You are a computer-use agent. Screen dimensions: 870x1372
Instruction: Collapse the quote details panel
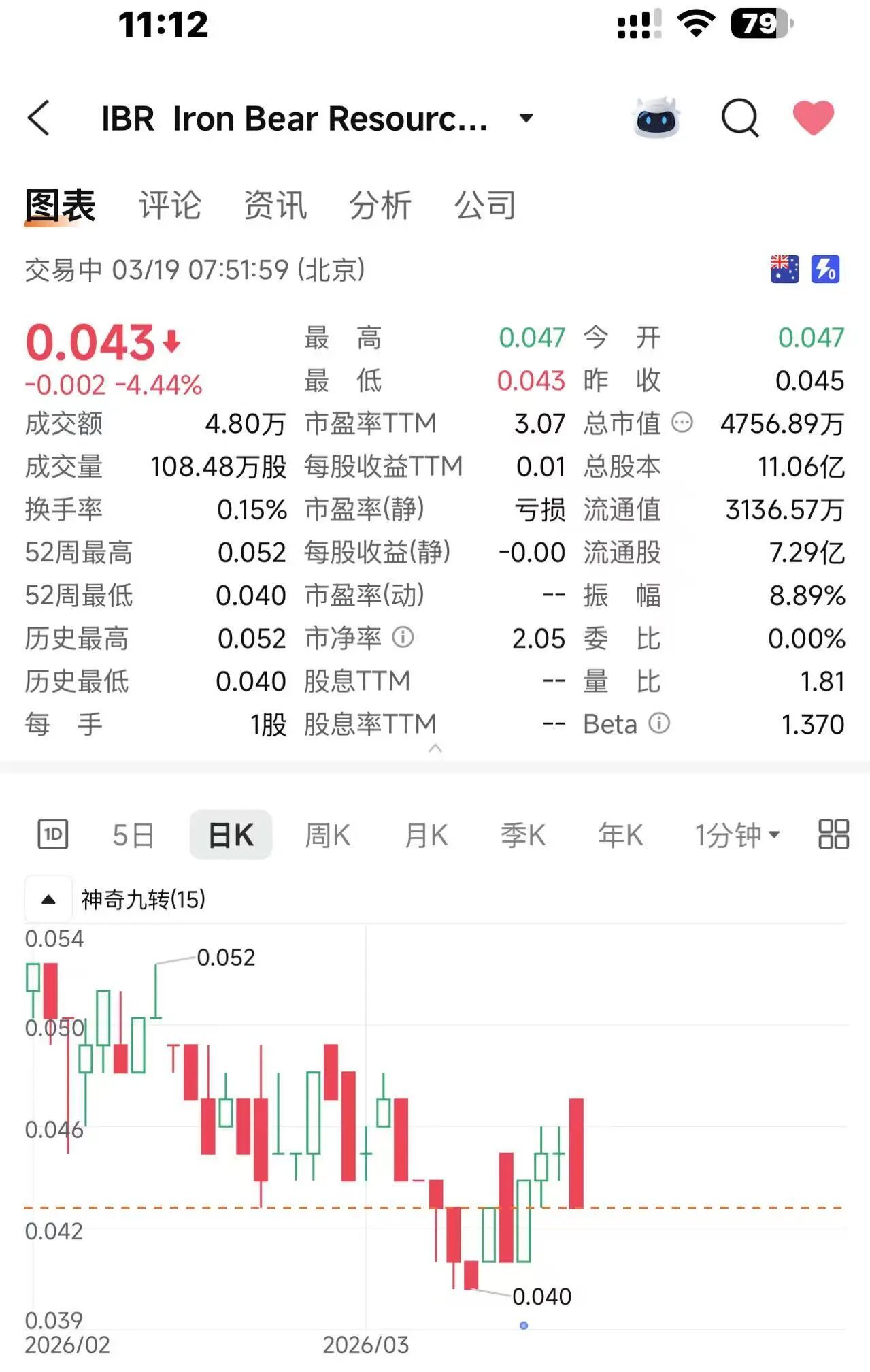[435, 749]
